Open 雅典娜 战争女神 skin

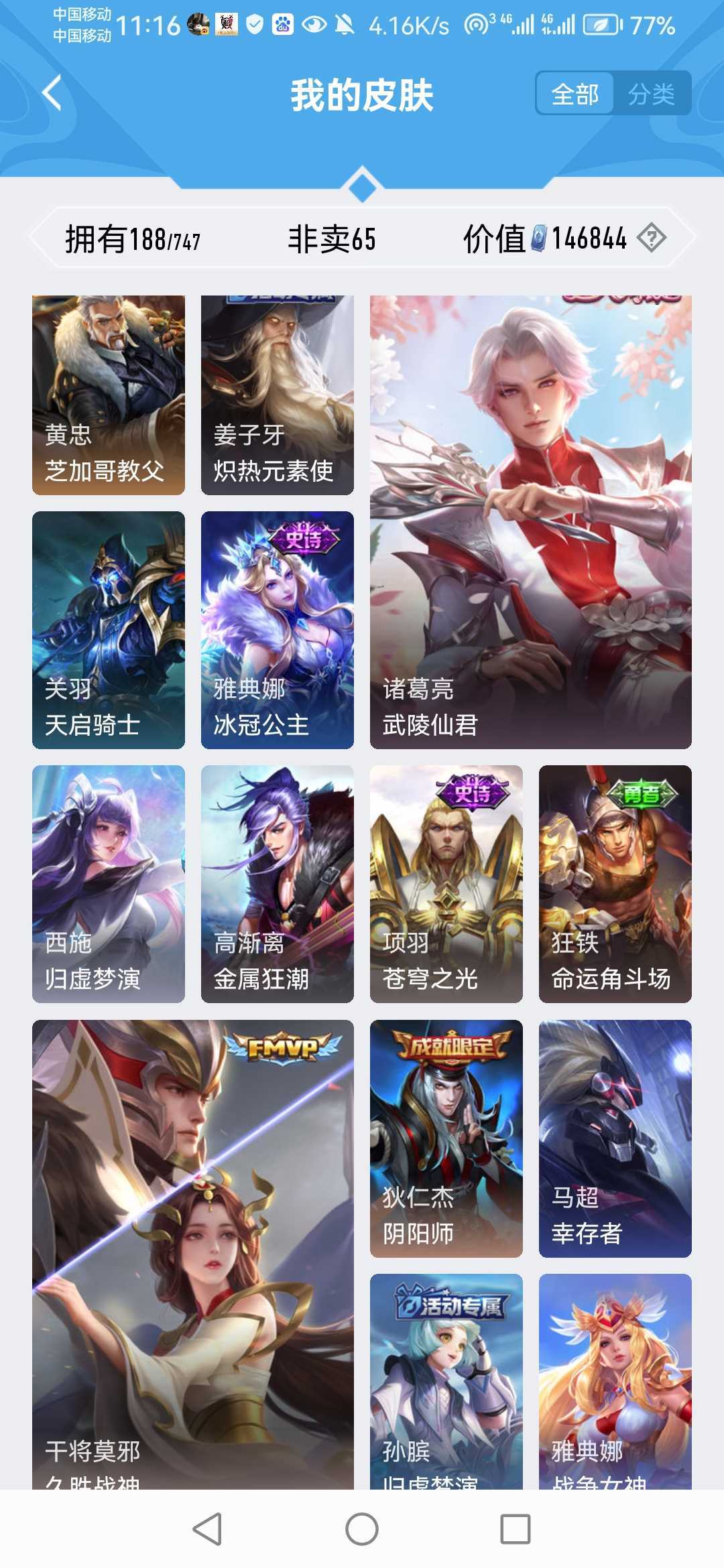[x=615, y=1382]
